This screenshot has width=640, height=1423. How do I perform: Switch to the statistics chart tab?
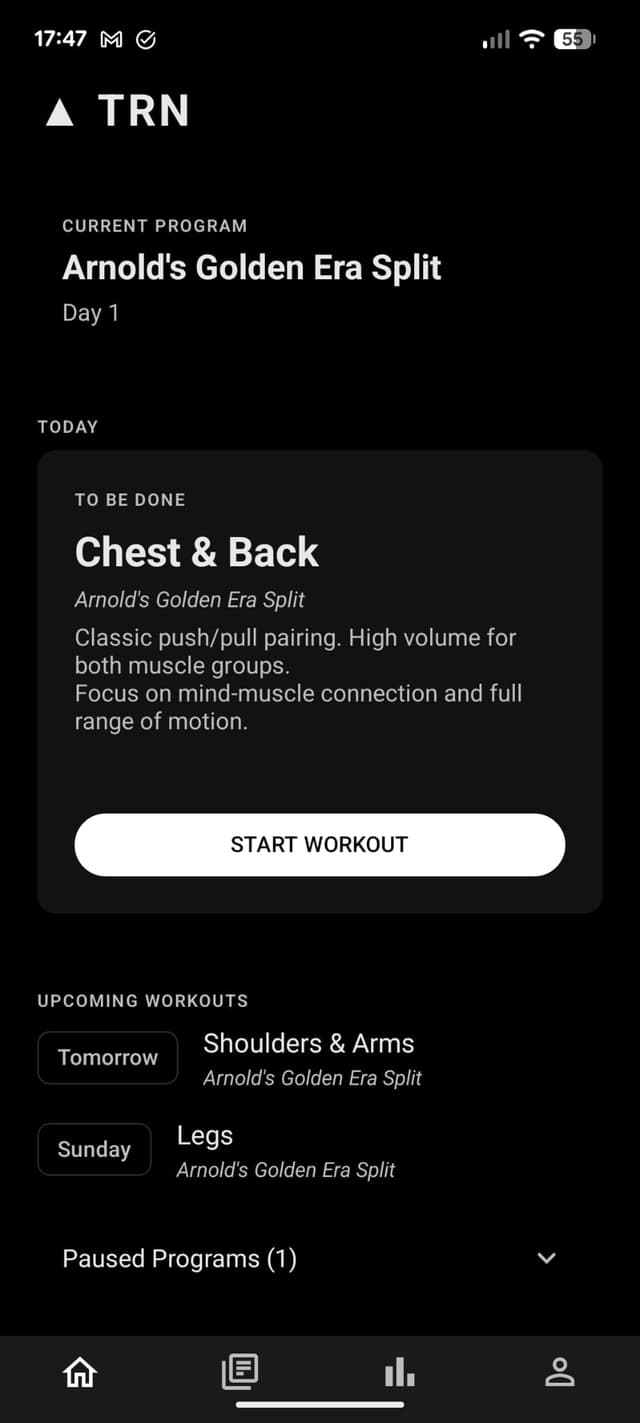point(399,1372)
